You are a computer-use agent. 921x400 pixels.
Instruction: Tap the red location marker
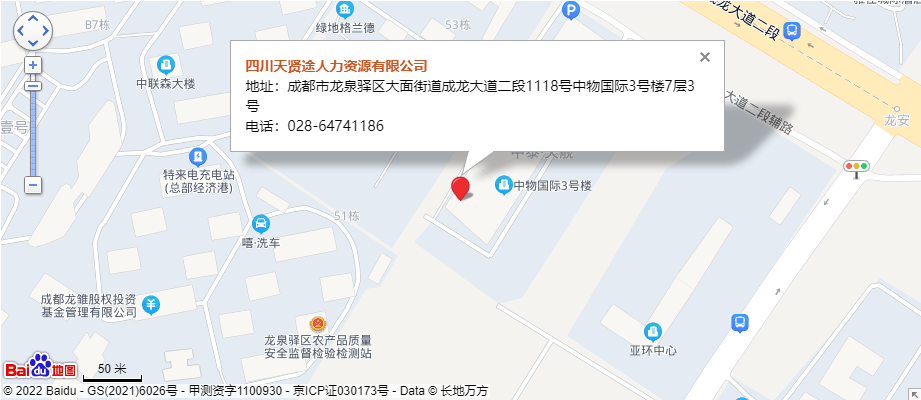[x=461, y=187]
